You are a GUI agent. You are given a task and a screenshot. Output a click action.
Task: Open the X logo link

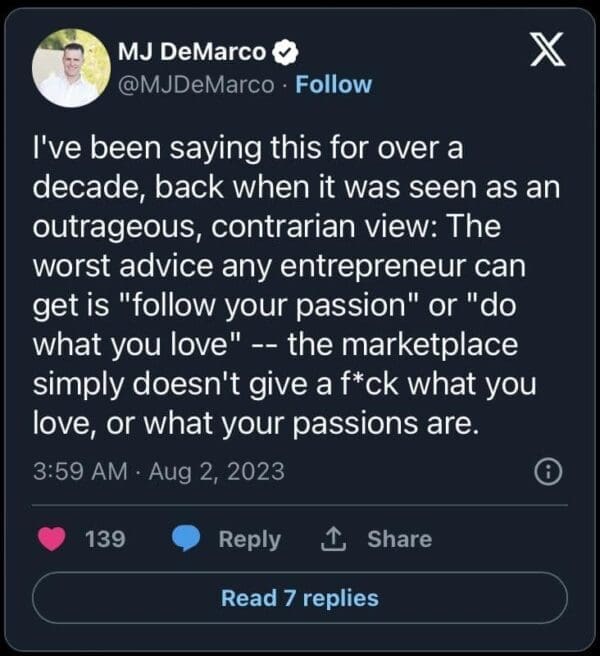(x=546, y=50)
